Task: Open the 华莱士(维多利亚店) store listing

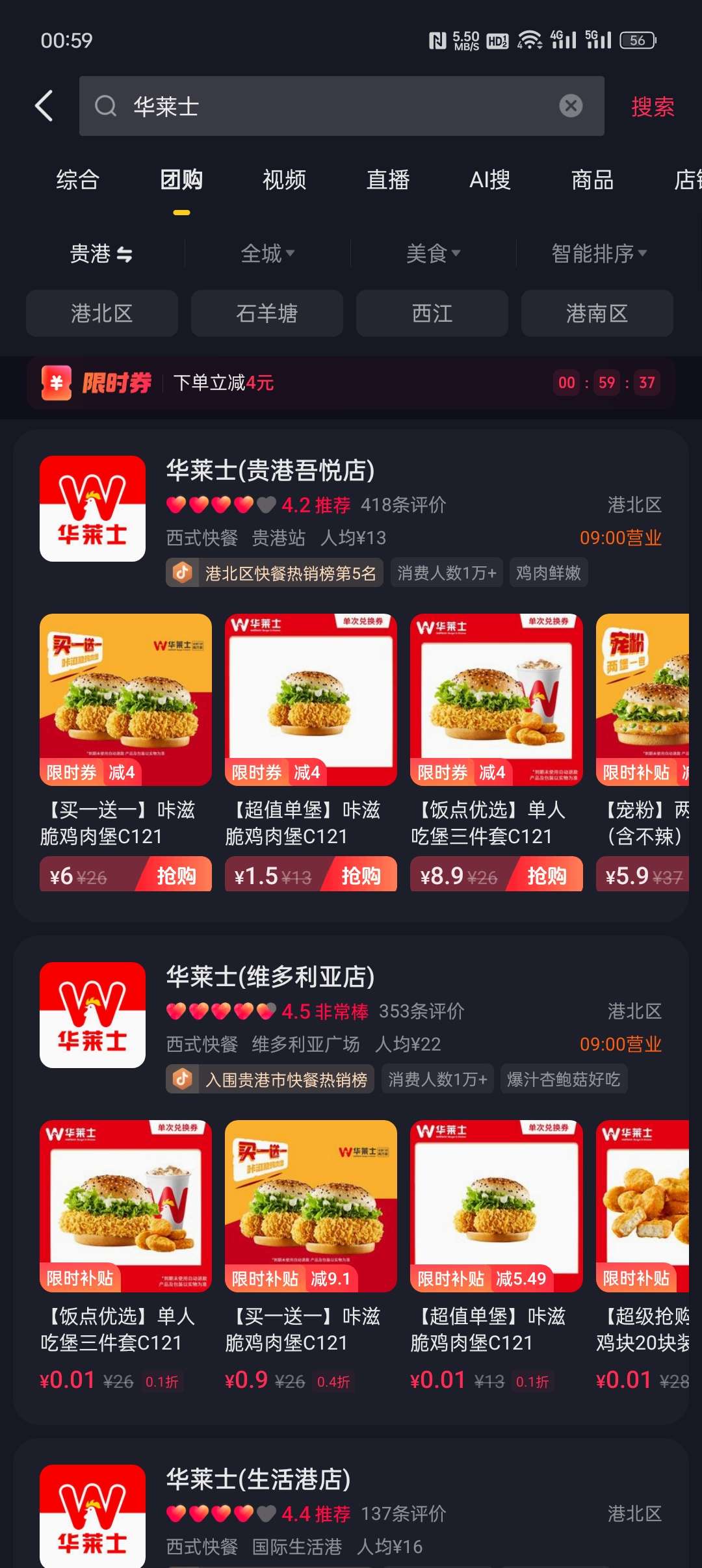Action: click(270, 977)
